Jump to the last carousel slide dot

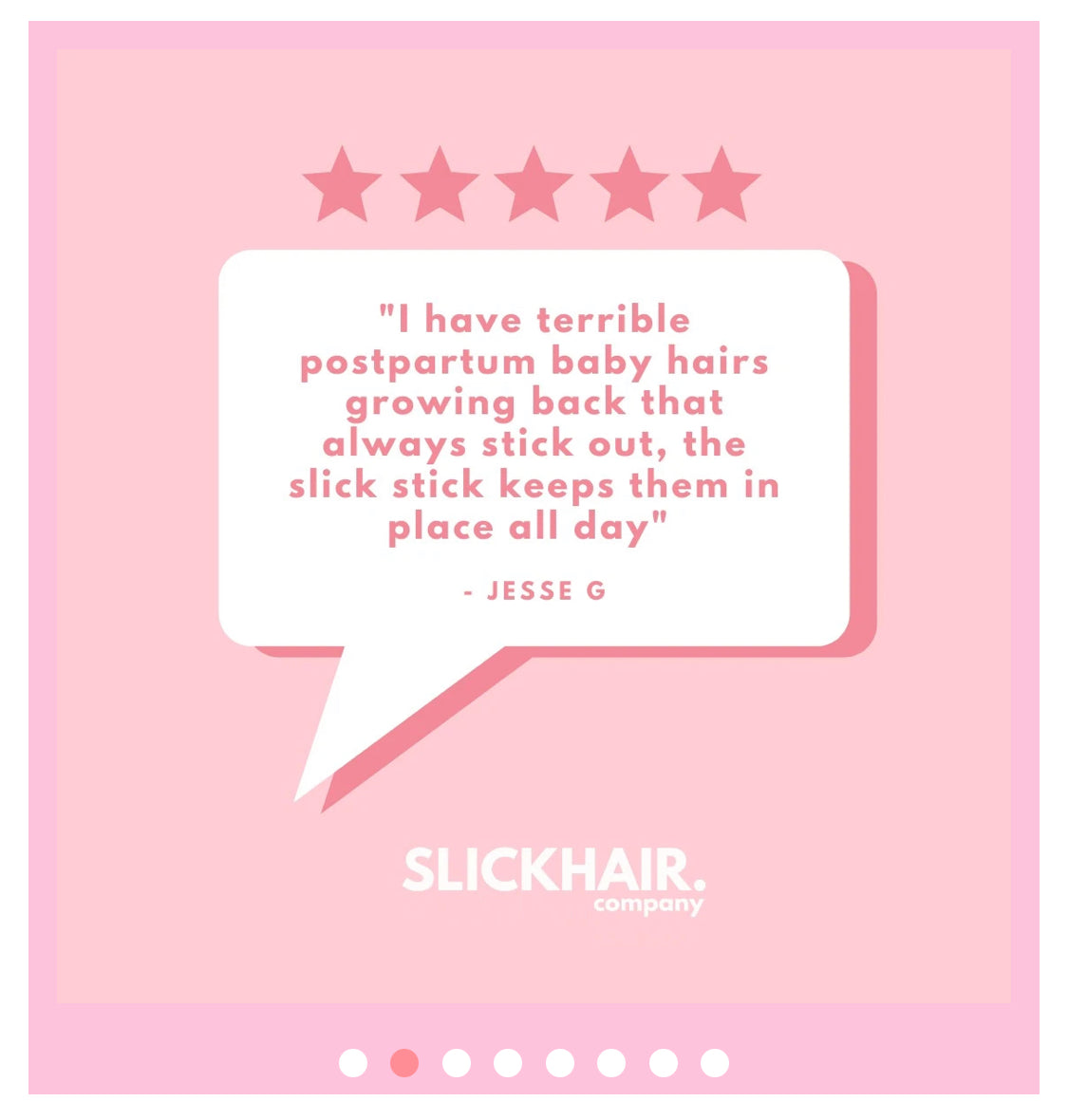[x=715, y=1063]
